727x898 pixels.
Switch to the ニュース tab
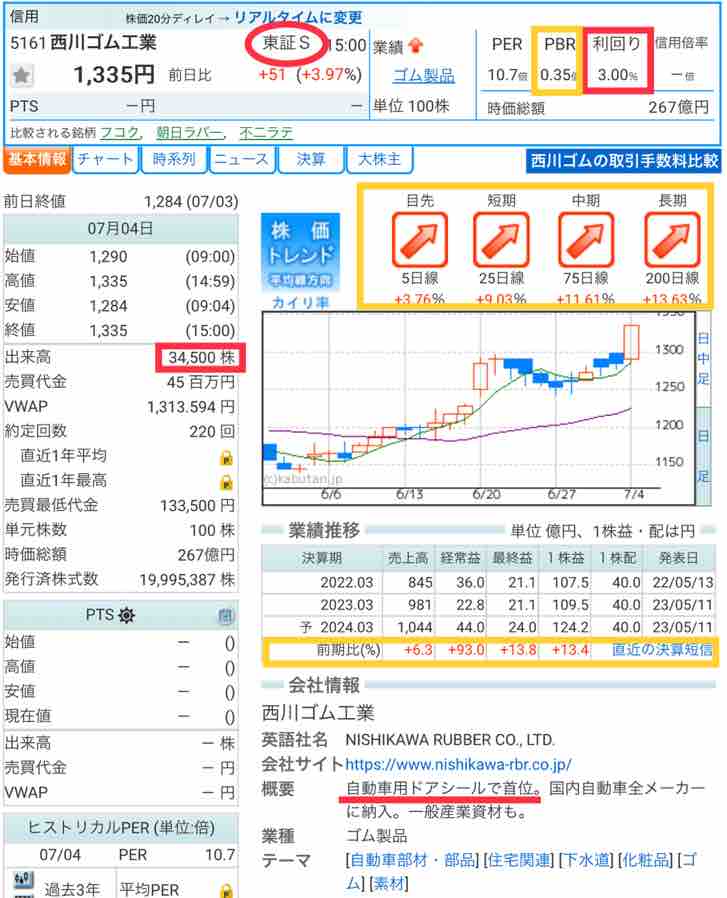241,159
